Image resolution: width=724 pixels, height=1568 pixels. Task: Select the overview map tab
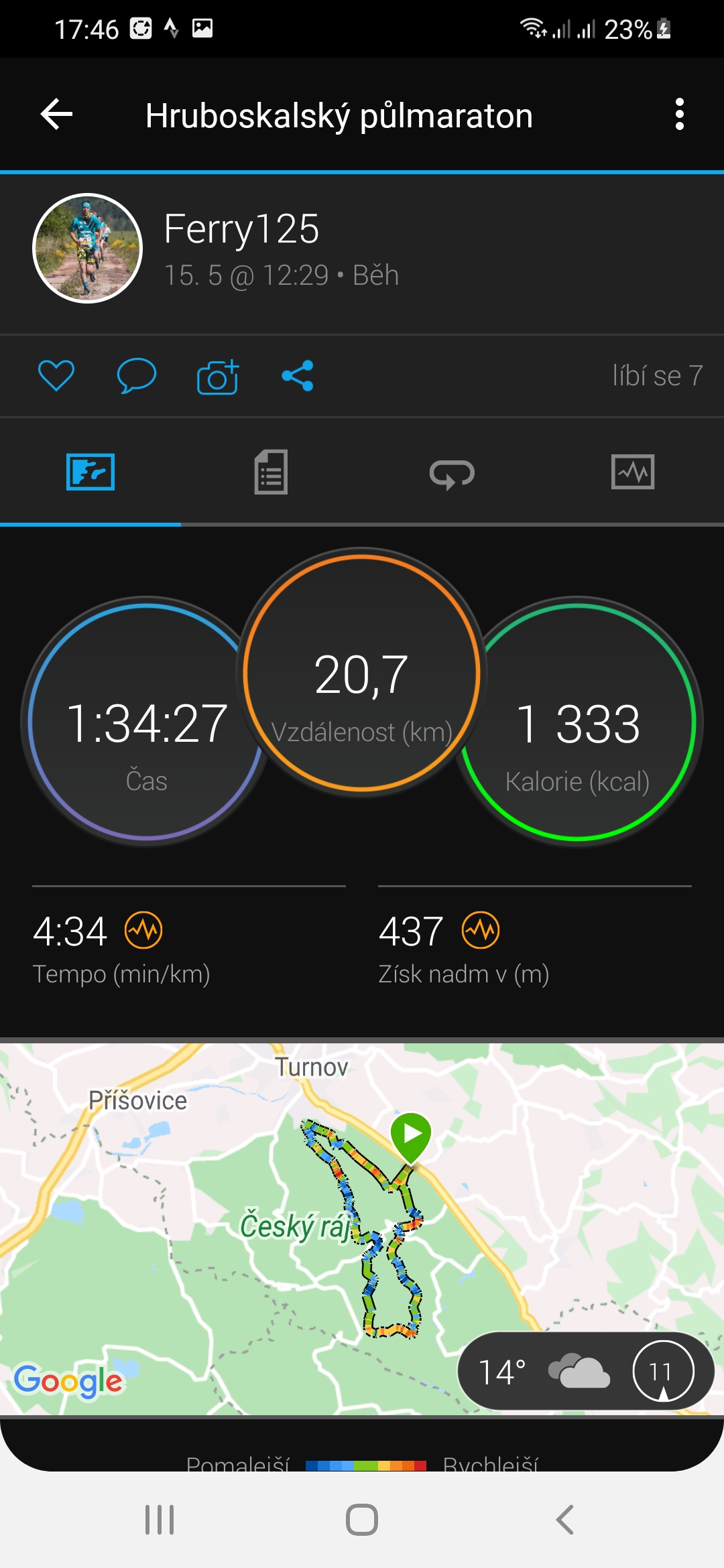coord(90,472)
